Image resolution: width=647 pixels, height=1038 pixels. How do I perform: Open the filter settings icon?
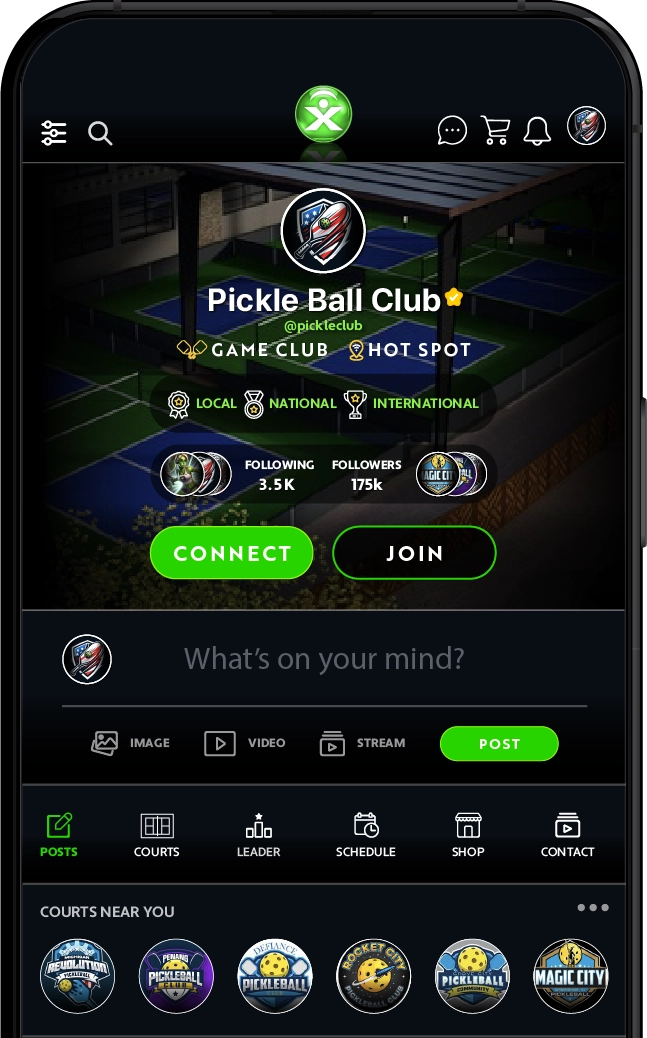pos(54,133)
